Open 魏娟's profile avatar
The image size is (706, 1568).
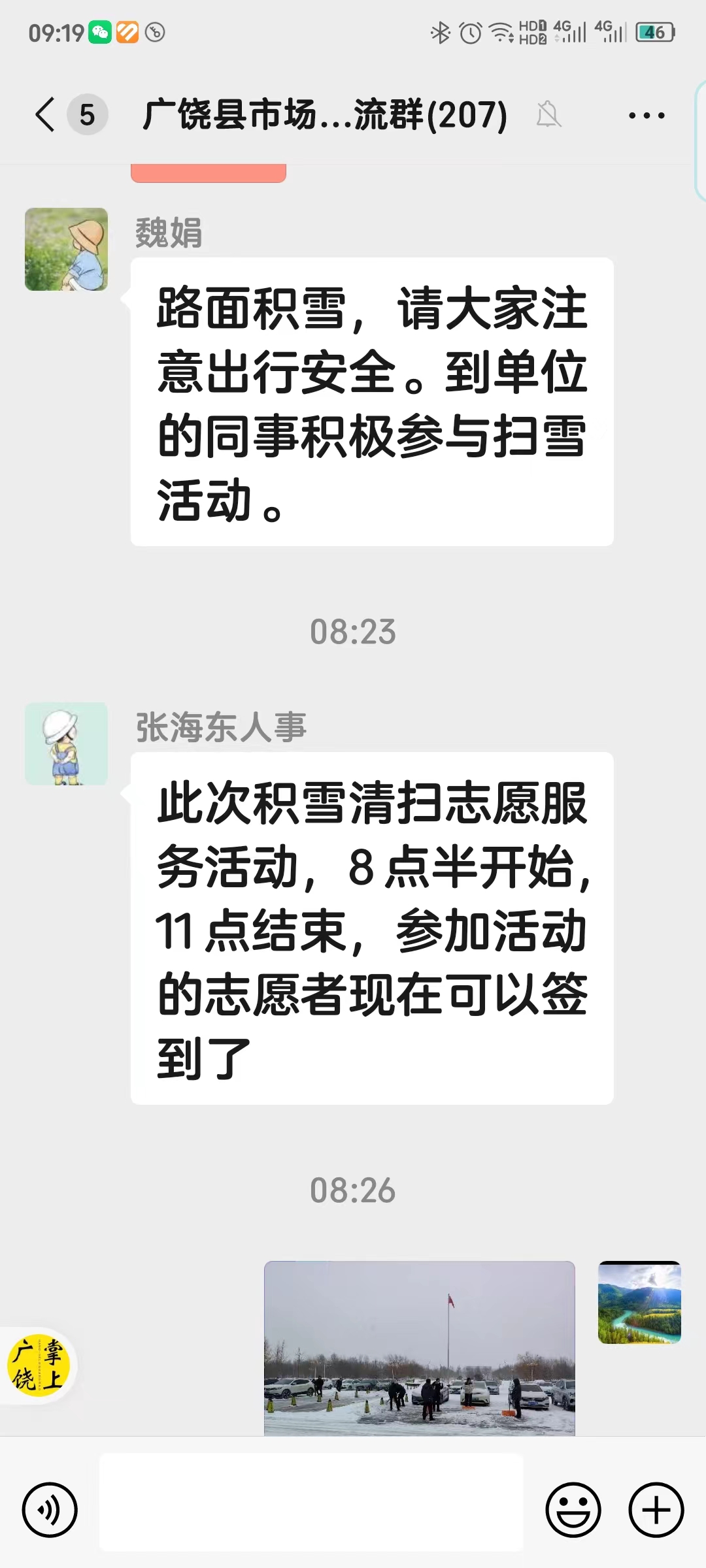(66, 249)
